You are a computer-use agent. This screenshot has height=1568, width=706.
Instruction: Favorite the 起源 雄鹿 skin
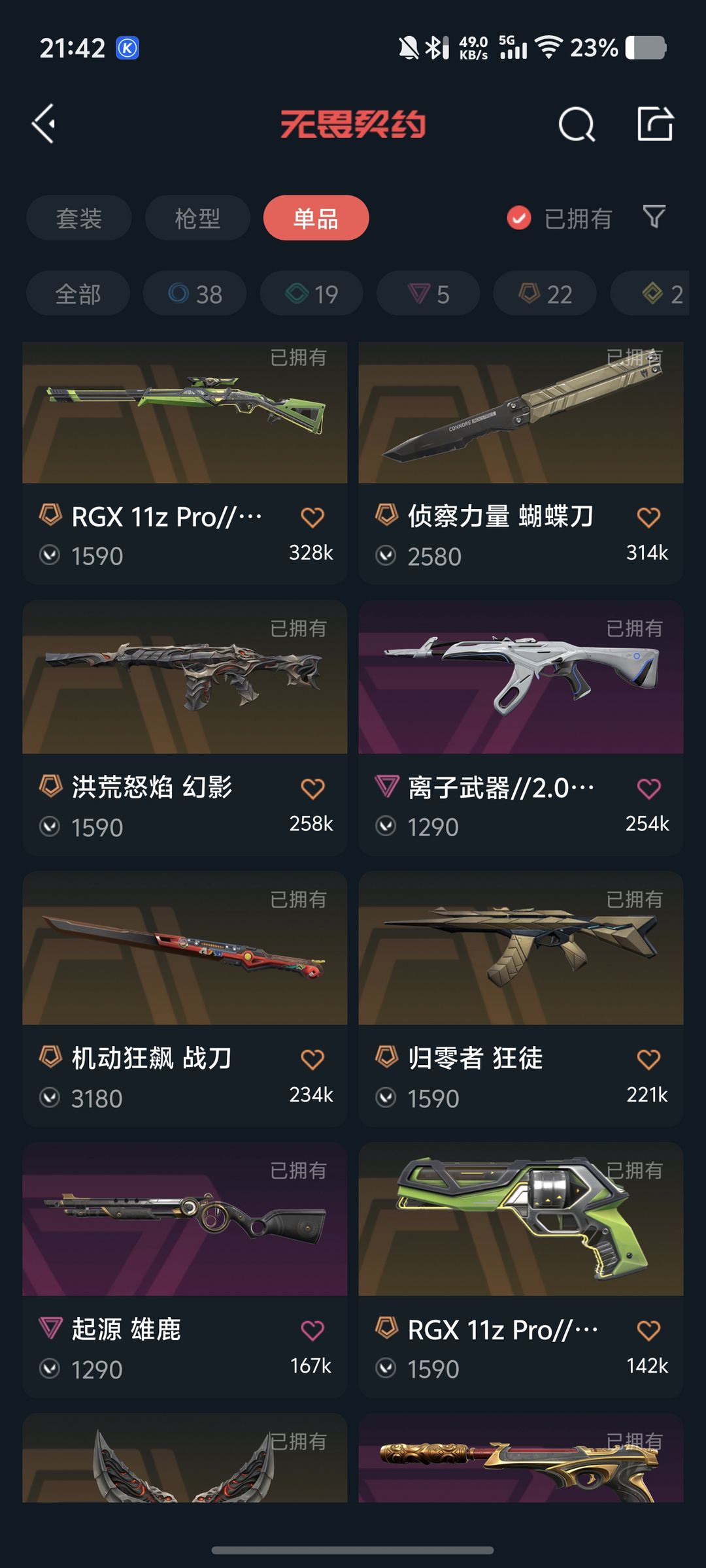[312, 1330]
